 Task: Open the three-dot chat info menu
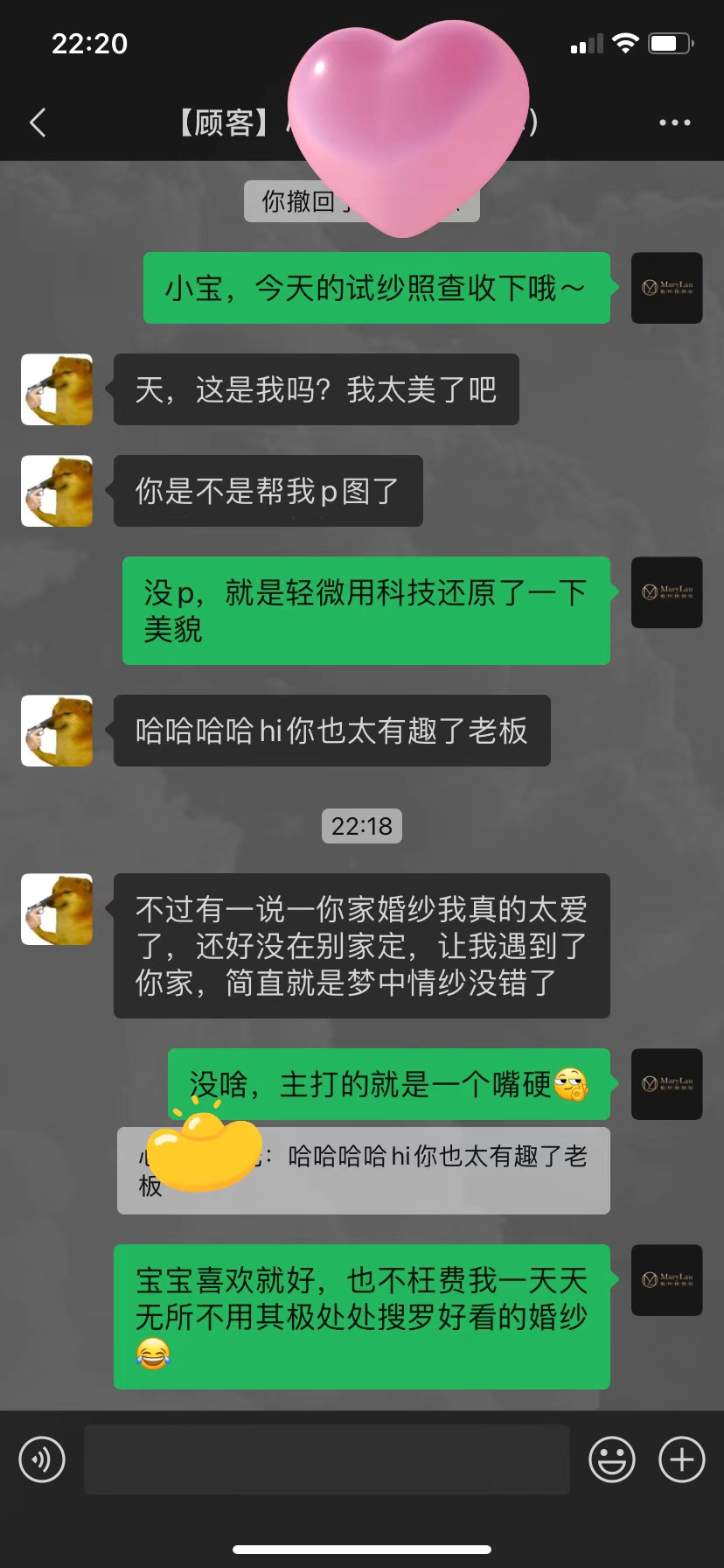click(x=674, y=122)
